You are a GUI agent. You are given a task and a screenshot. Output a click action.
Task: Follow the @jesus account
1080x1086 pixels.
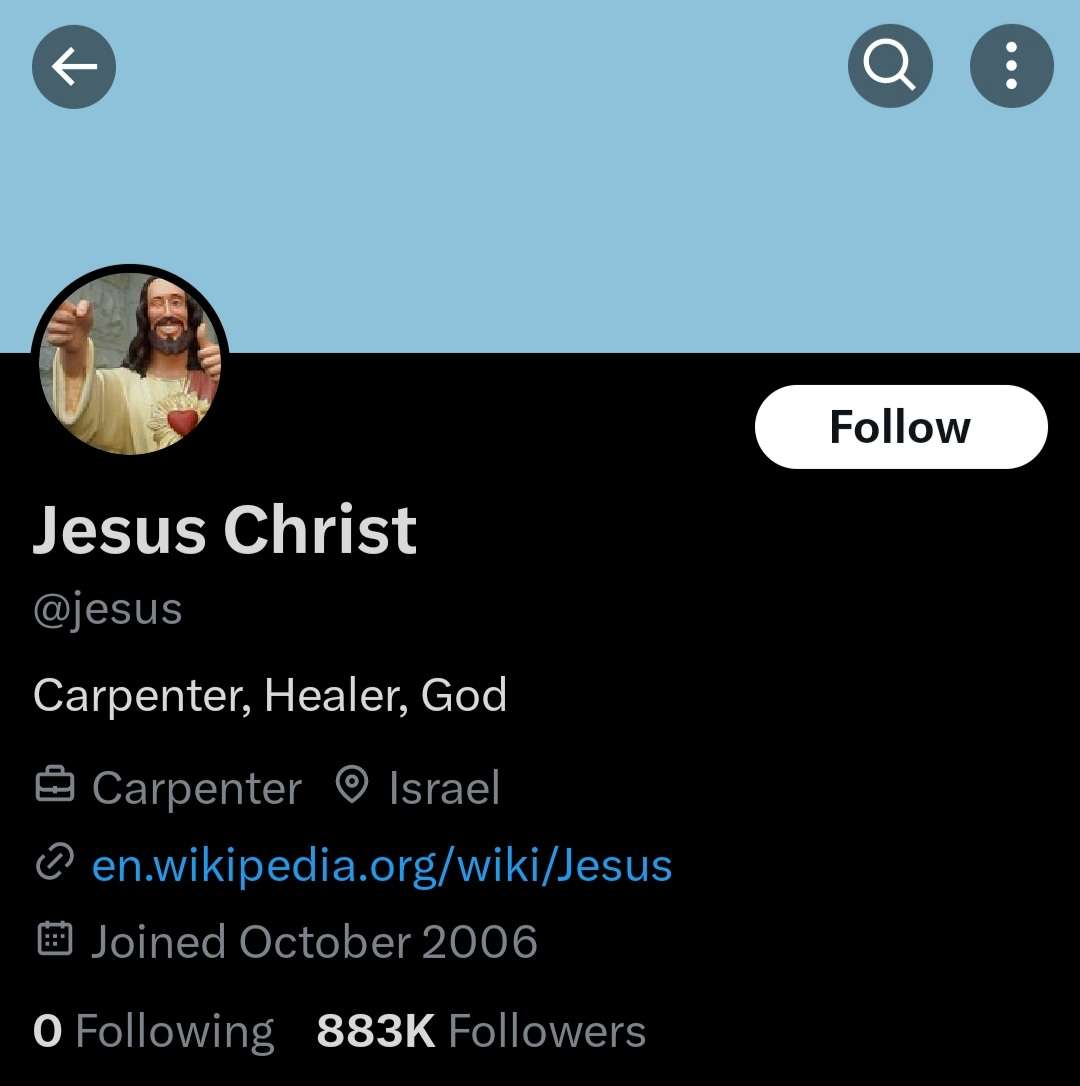tap(900, 427)
